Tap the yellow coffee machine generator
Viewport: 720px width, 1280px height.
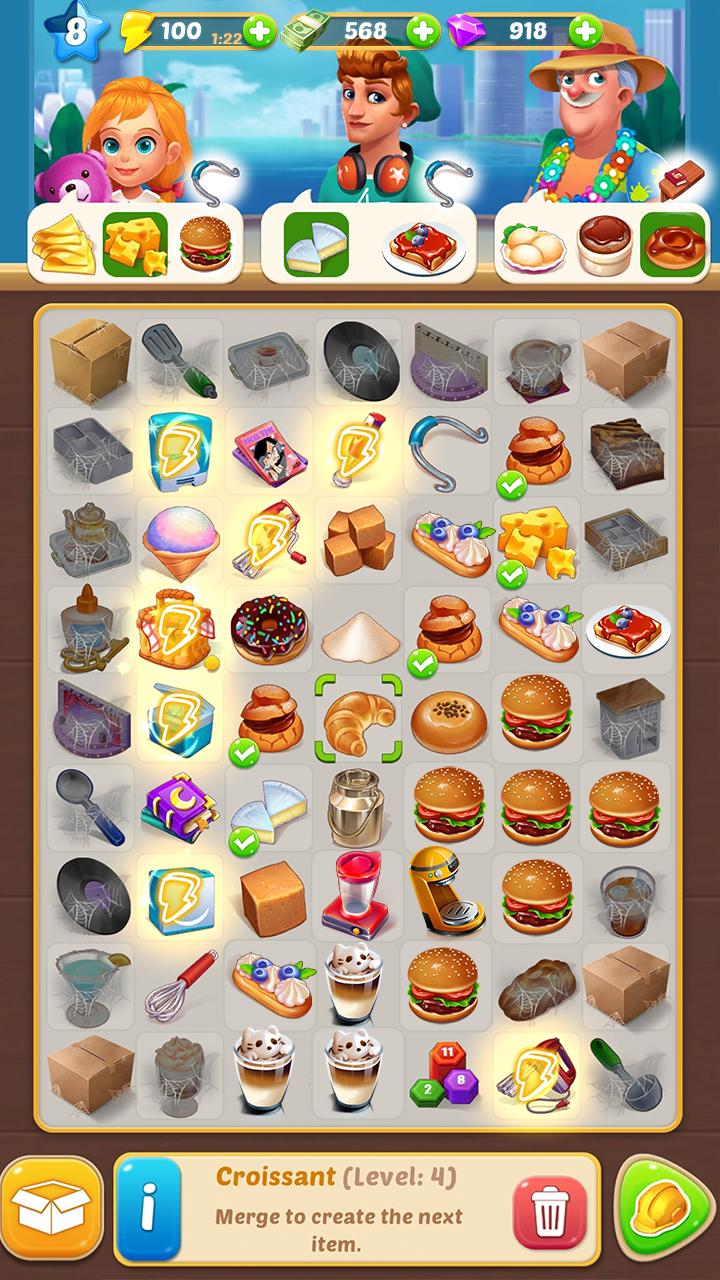click(x=445, y=890)
